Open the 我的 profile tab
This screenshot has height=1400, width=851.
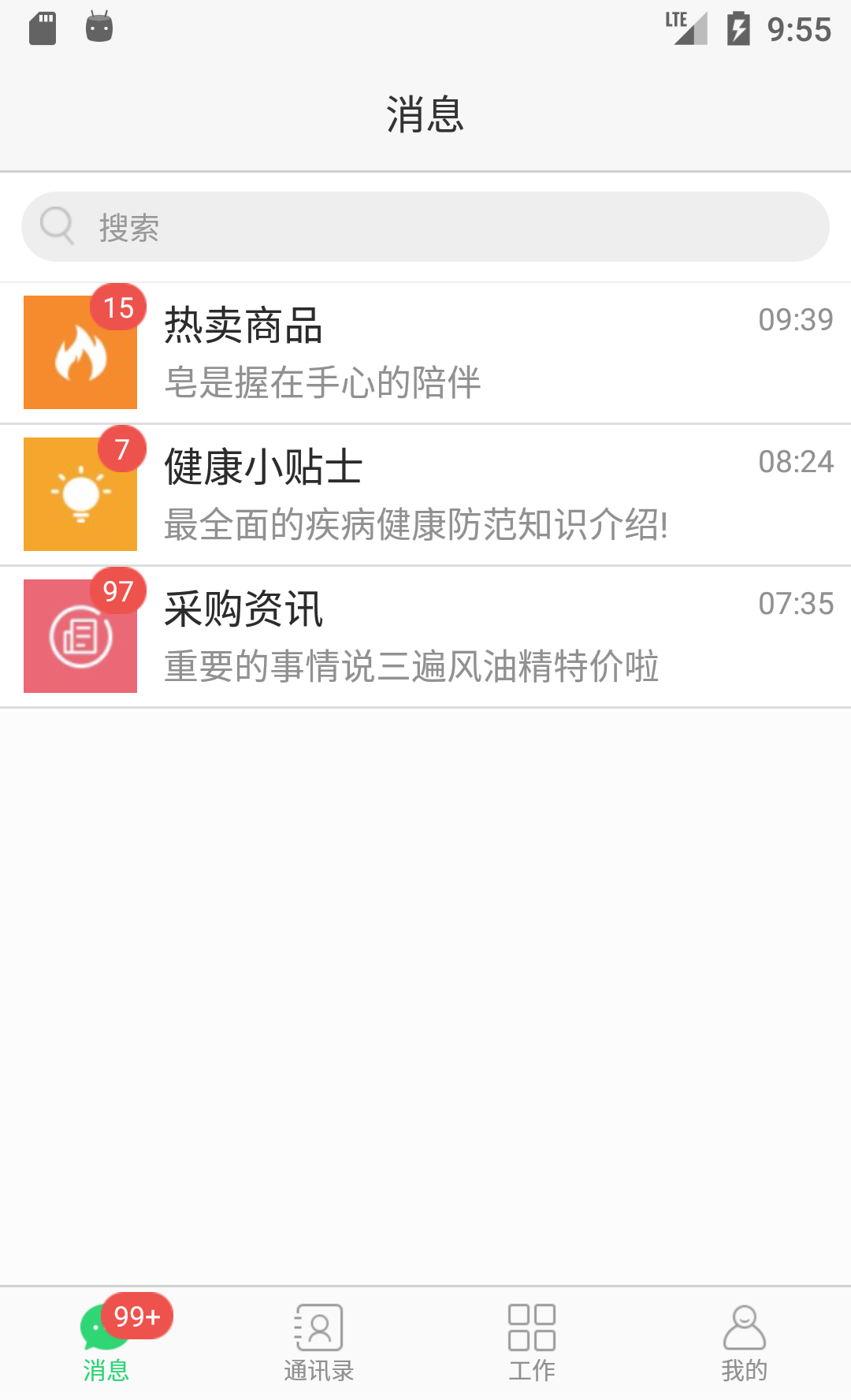[x=745, y=1343]
